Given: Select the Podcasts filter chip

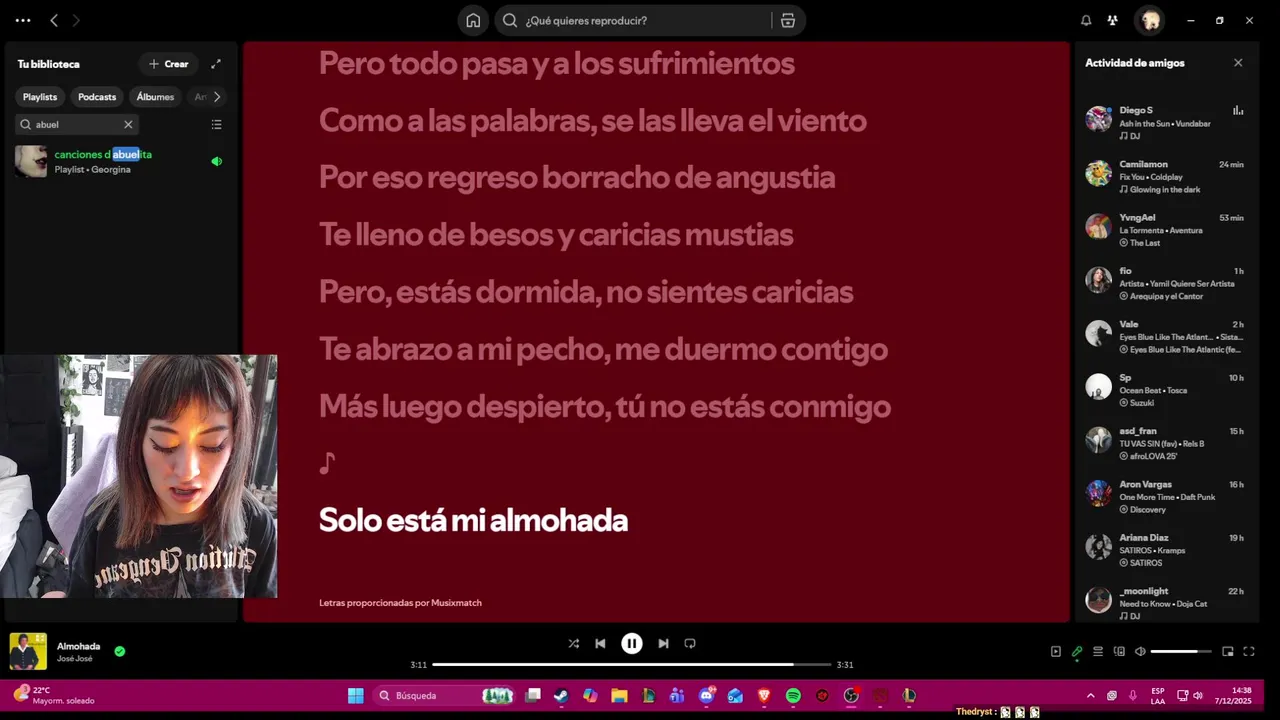Looking at the screenshot, I should [97, 97].
